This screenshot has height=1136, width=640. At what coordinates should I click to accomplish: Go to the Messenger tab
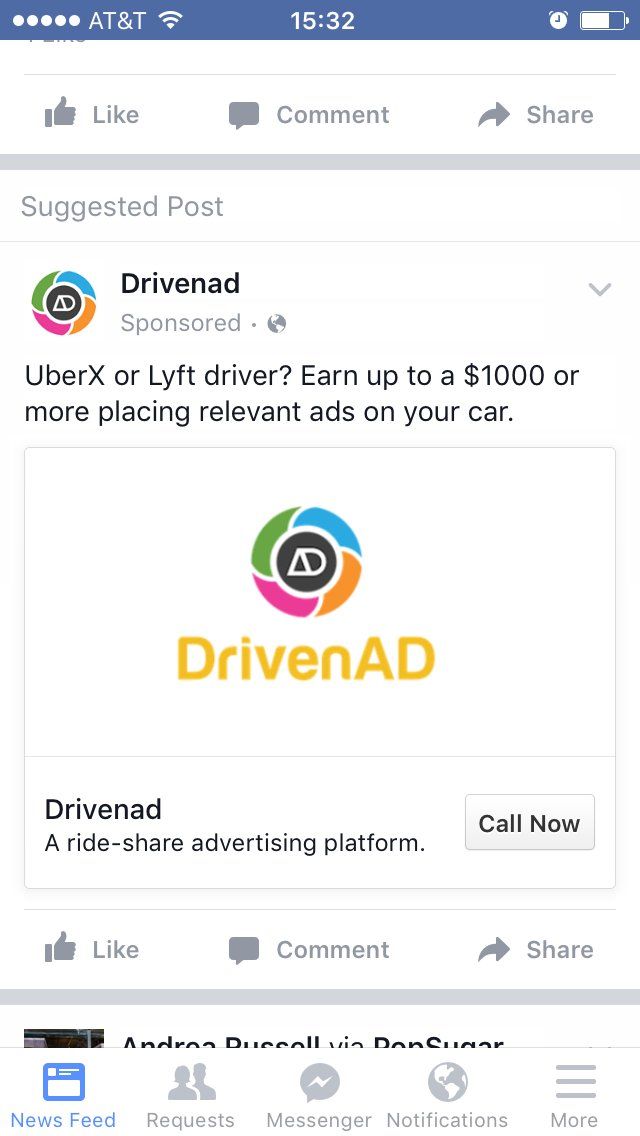319,1095
